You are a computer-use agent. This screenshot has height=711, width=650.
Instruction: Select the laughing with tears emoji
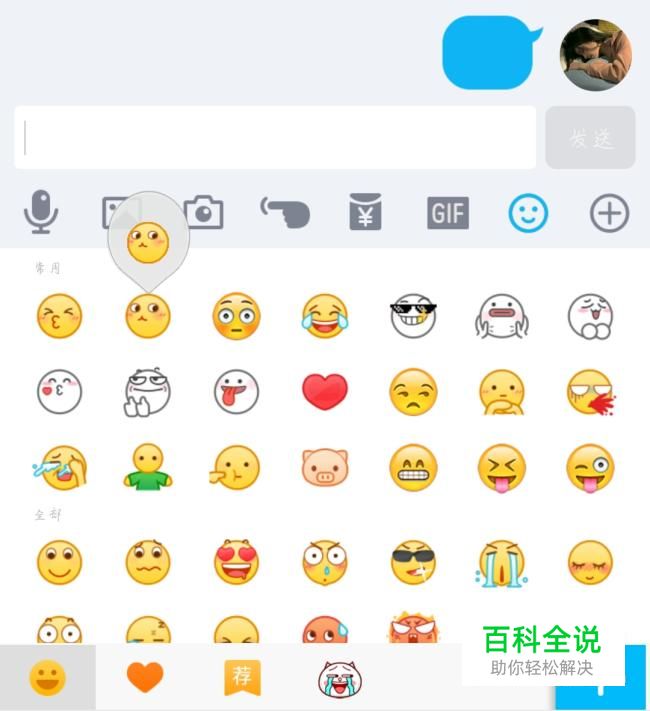[324, 317]
